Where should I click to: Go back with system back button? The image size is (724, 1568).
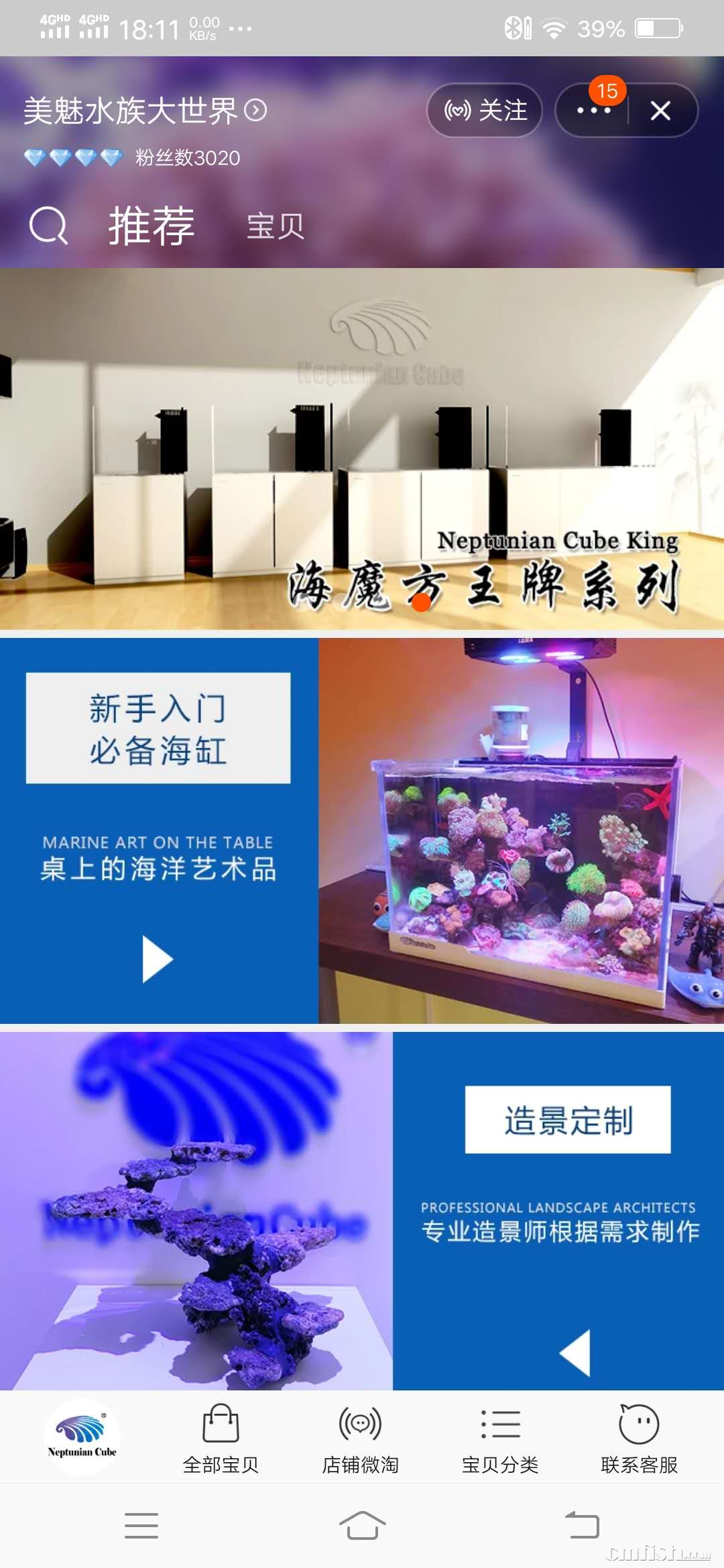click(582, 1526)
